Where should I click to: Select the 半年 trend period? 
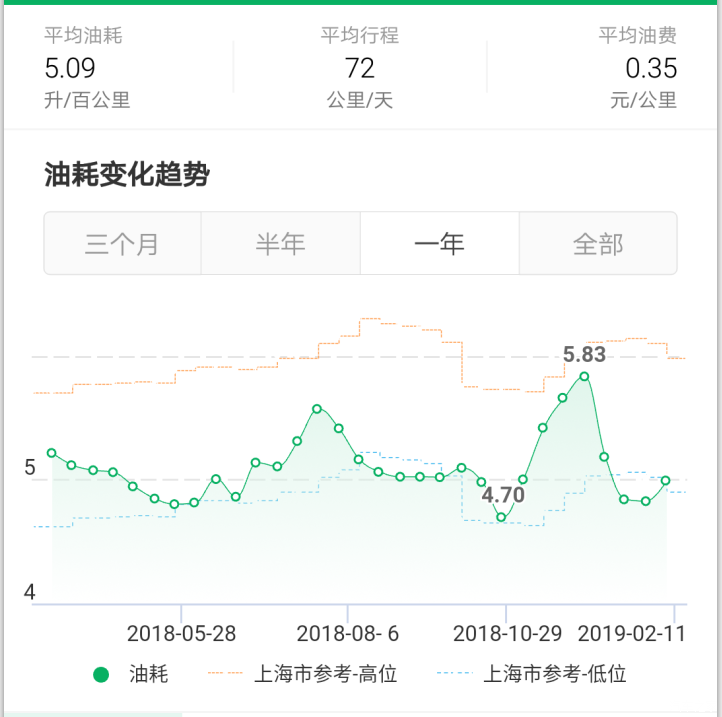280,243
